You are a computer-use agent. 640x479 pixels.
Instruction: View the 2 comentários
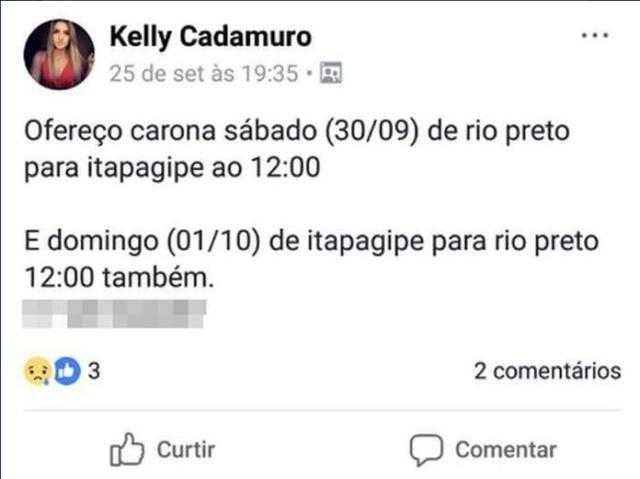coord(547,371)
